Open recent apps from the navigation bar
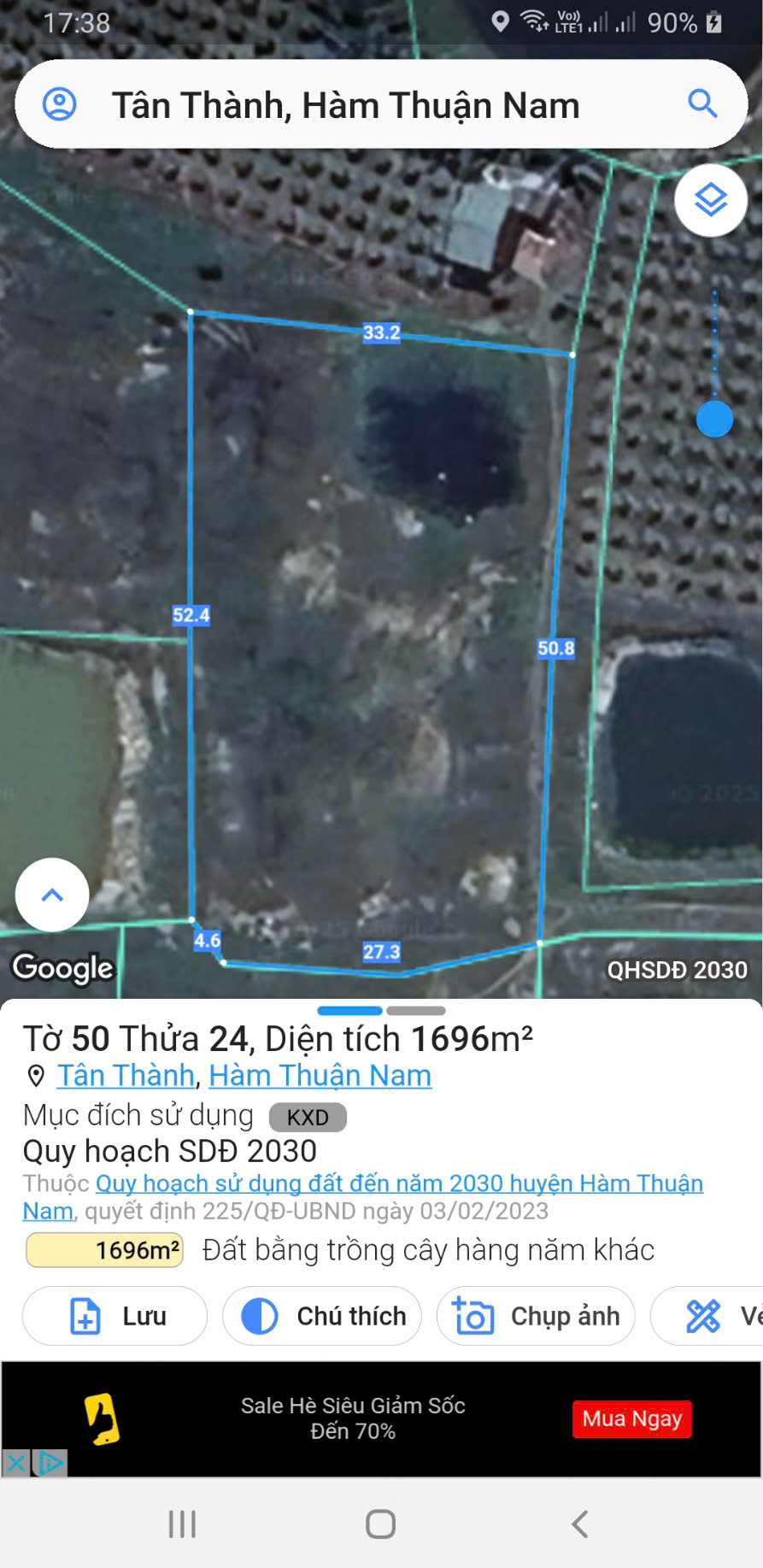Image resolution: width=763 pixels, height=1568 pixels. pos(182,1524)
